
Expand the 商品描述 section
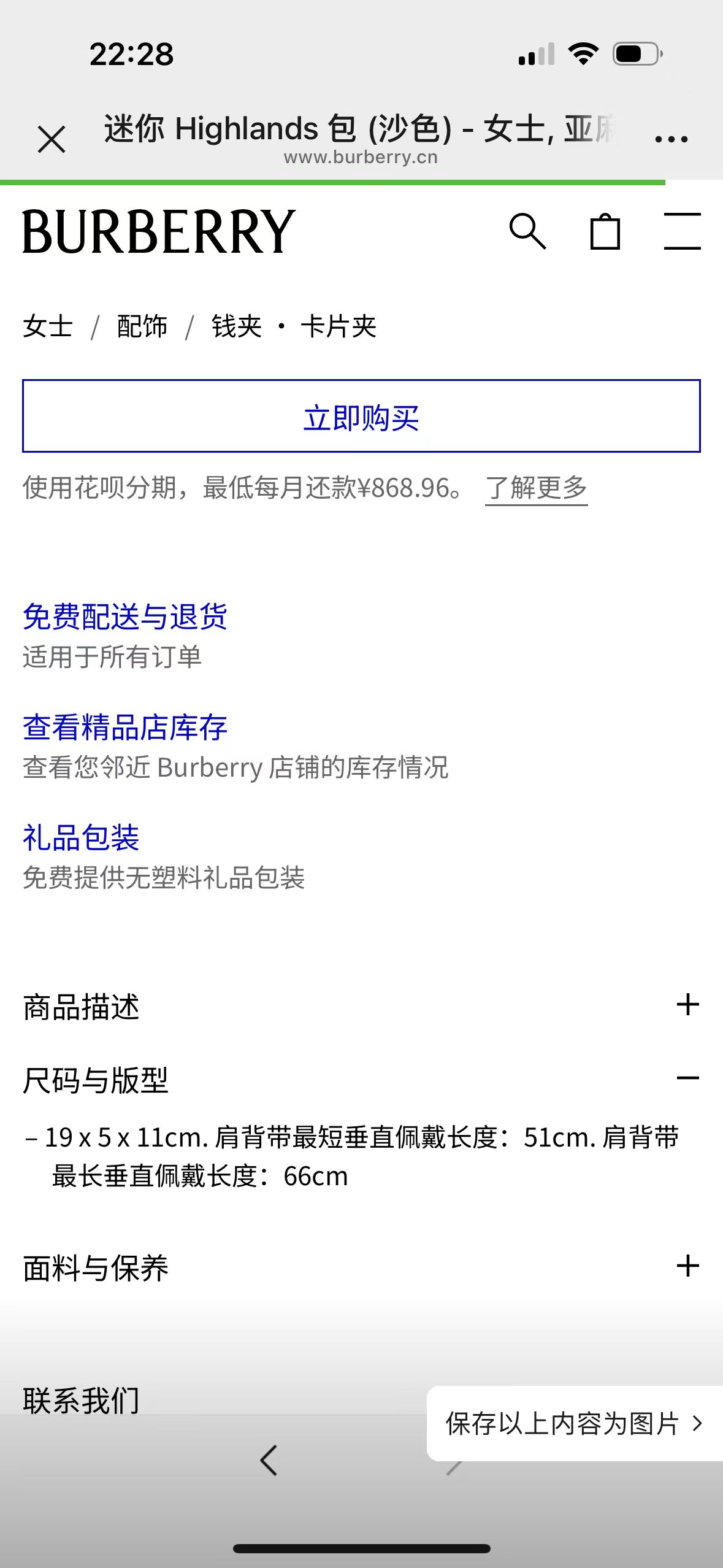tap(687, 1005)
